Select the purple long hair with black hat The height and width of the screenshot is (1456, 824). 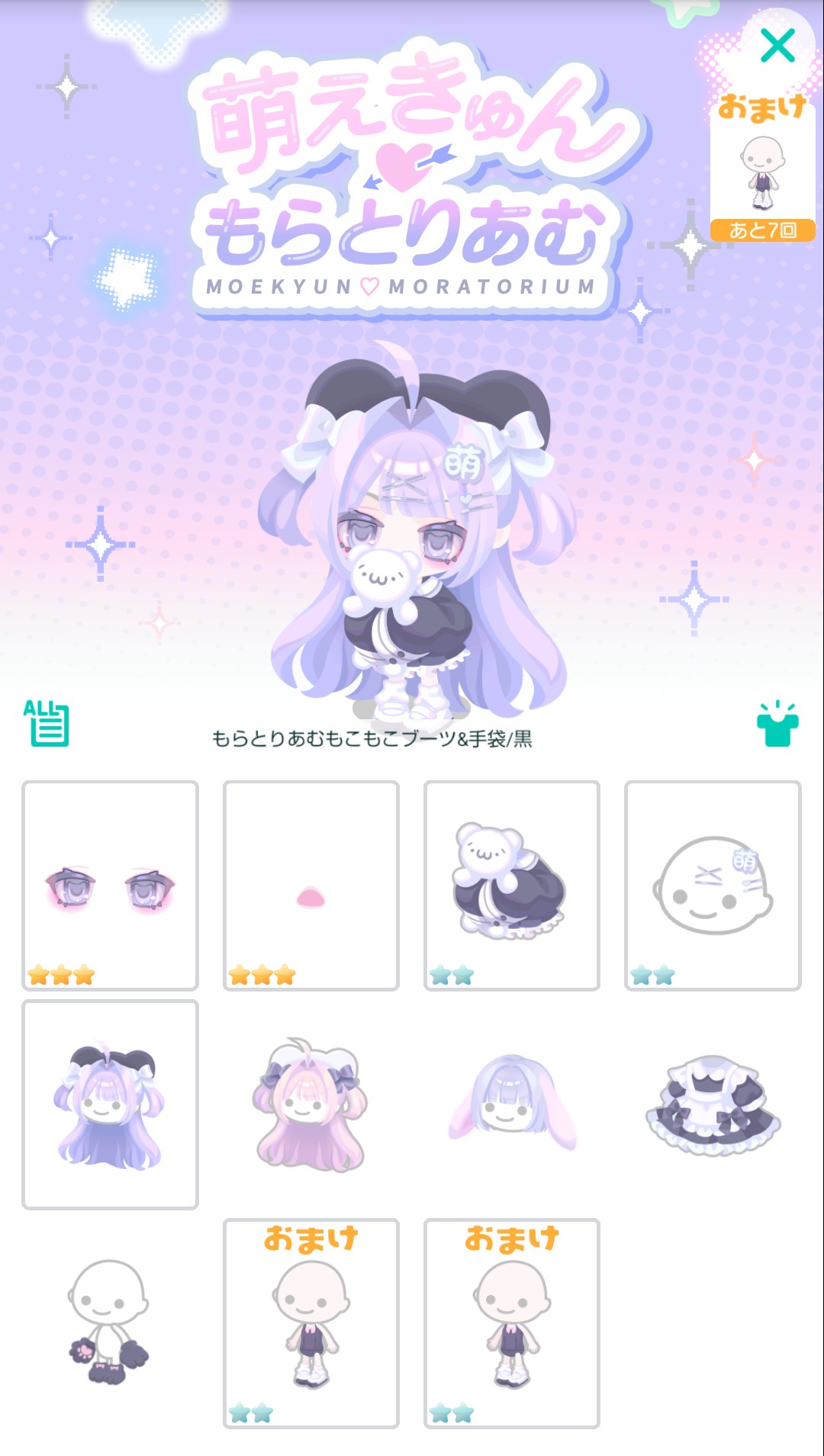click(110, 1104)
